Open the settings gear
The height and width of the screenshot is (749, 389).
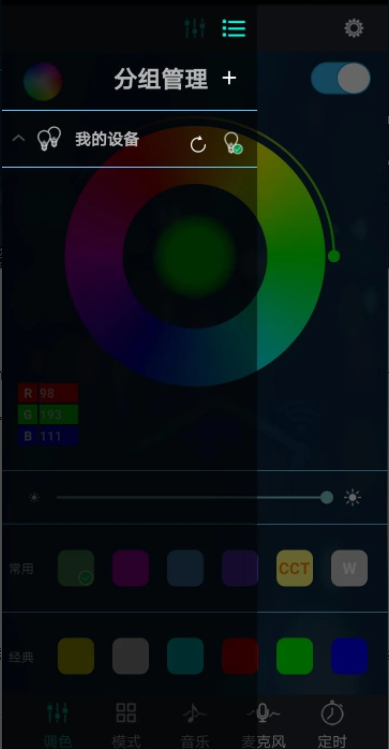pyautogui.click(x=354, y=28)
